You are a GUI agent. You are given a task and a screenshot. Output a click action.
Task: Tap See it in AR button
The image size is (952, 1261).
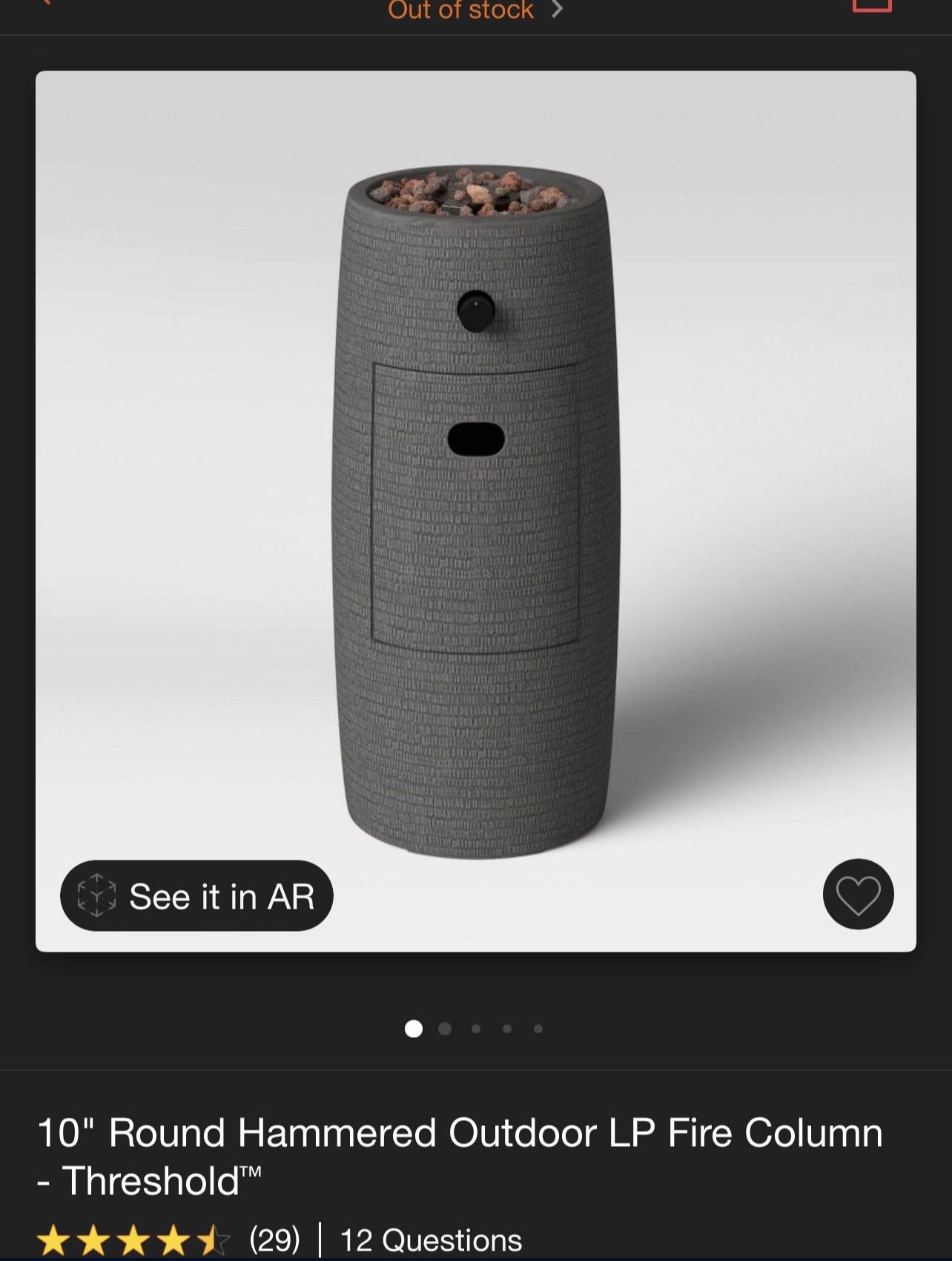pos(196,895)
